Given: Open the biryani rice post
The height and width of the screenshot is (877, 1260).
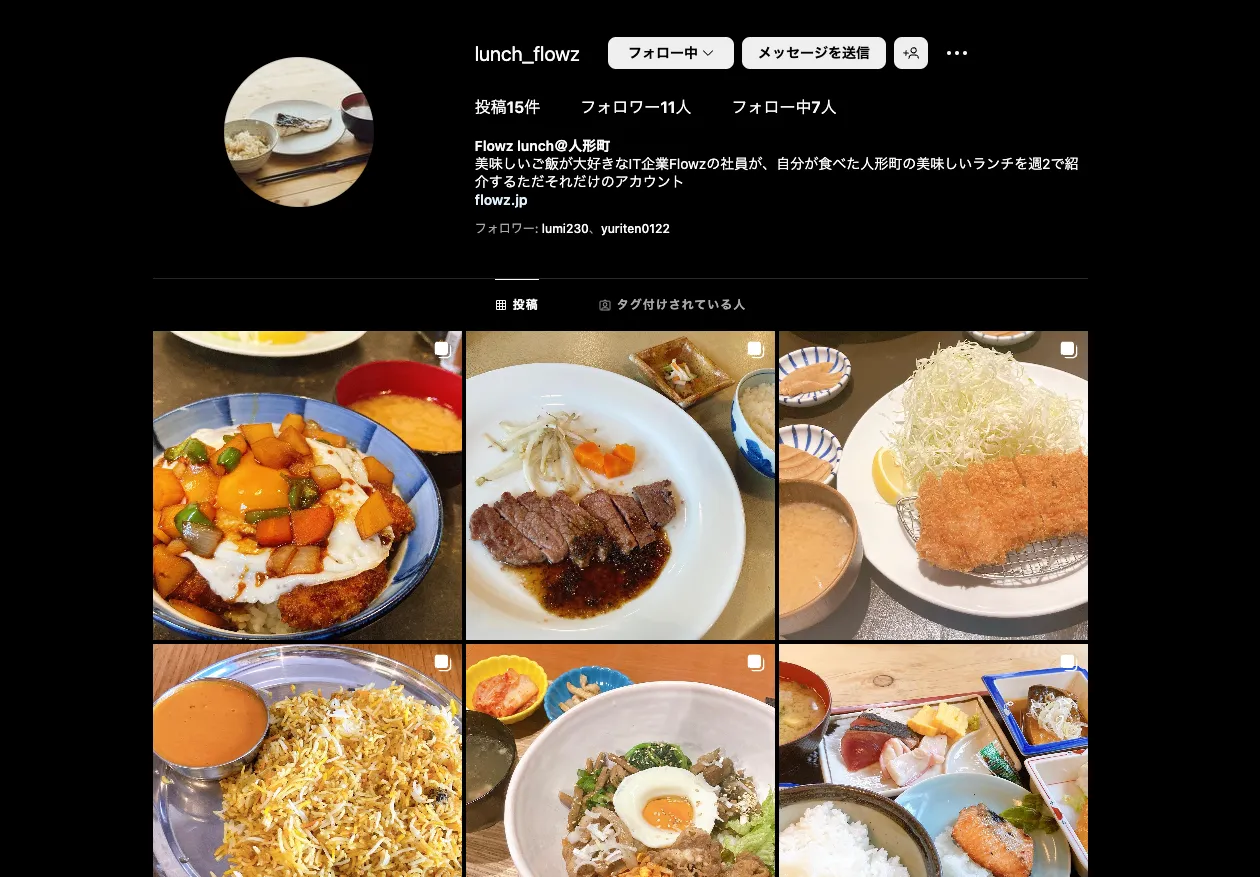Looking at the screenshot, I should pyautogui.click(x=307, y=760).
